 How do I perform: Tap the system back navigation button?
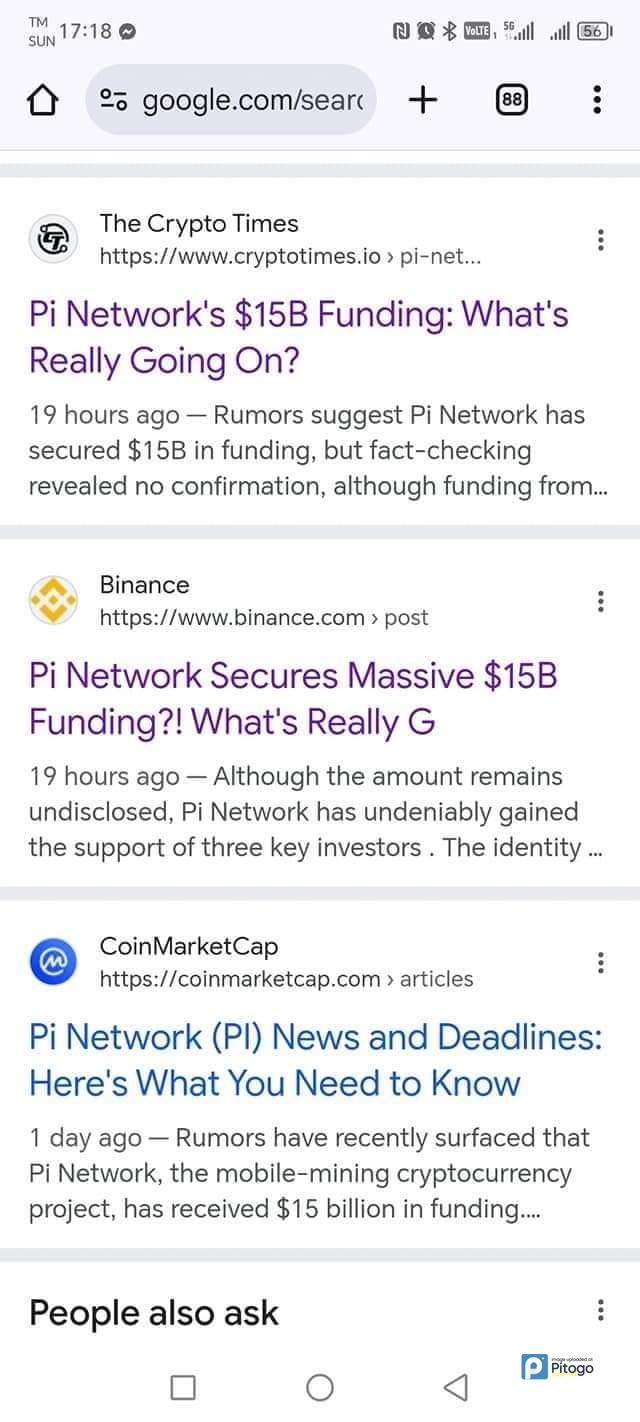point(456,1387)
